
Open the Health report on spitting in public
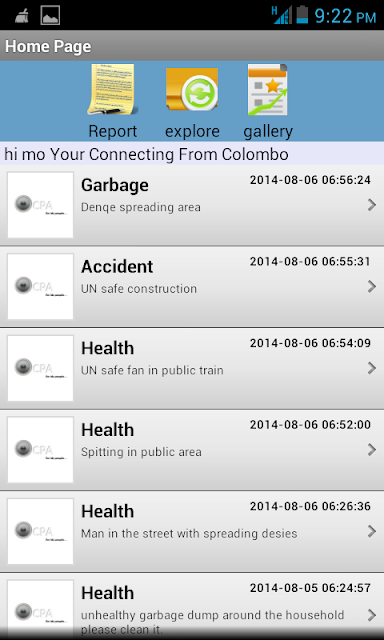click(x=192, y=450)
